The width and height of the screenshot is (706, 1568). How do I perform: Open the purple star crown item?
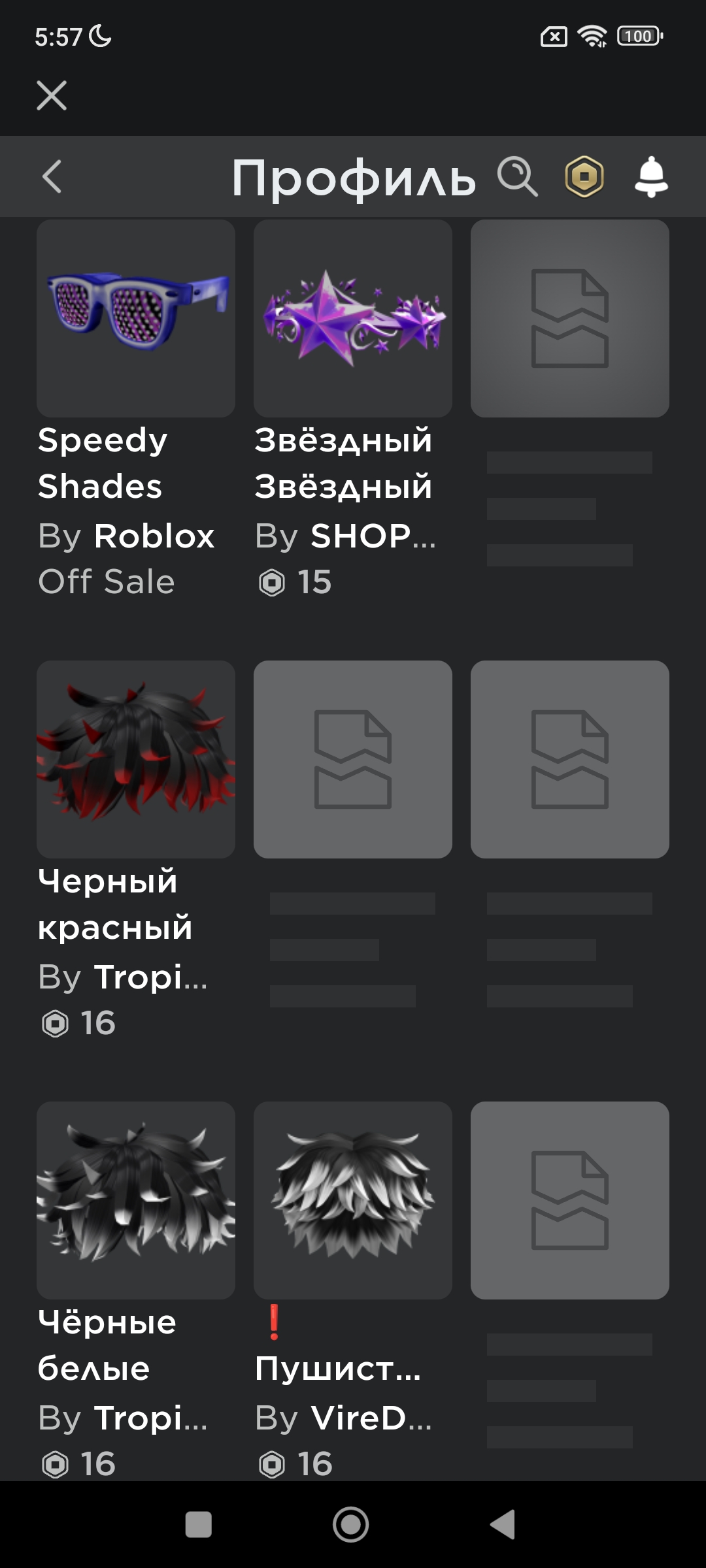353,318
